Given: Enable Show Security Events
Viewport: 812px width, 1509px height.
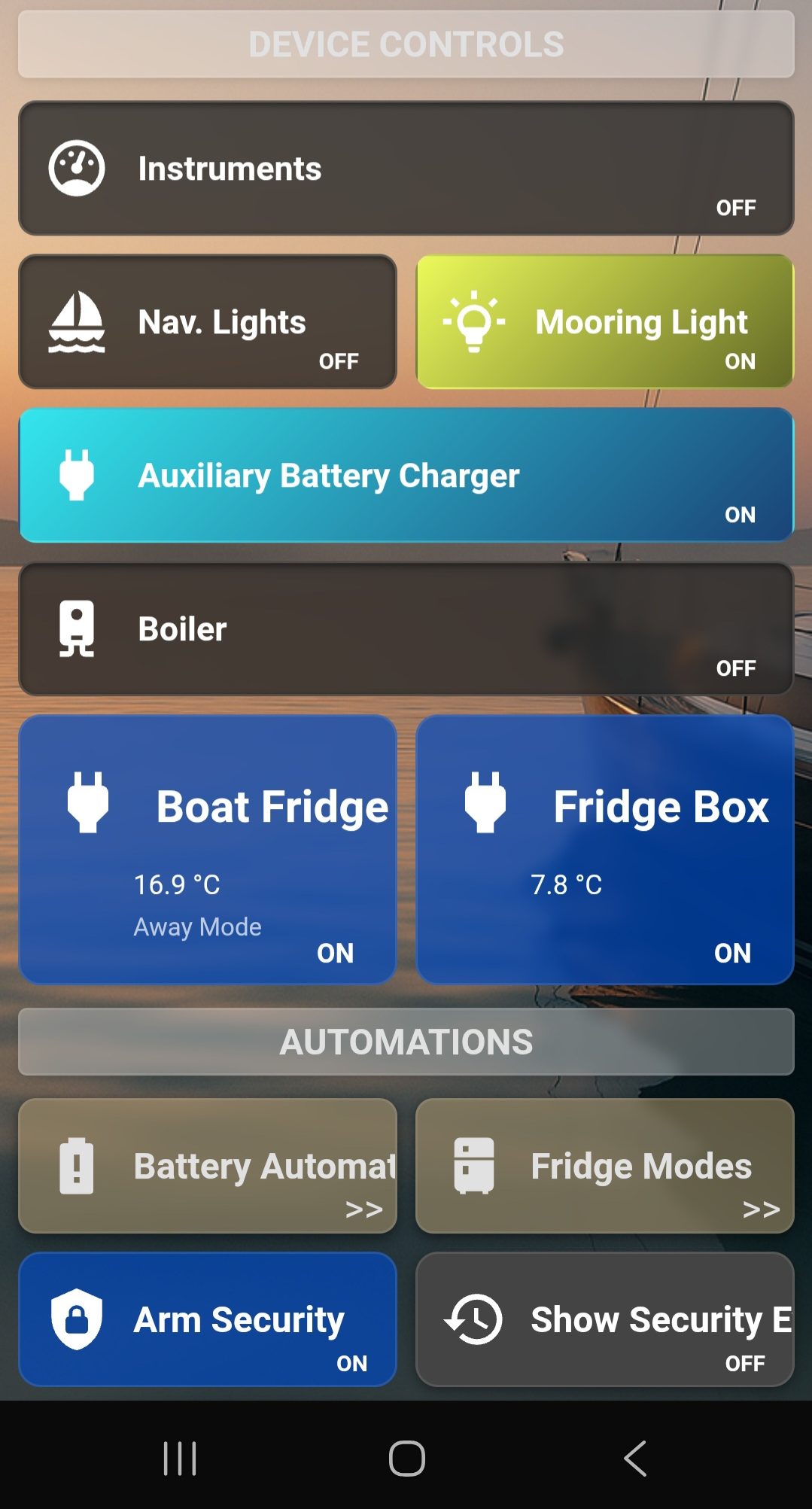Looking at the screenshot, I should click(604, 1319).
